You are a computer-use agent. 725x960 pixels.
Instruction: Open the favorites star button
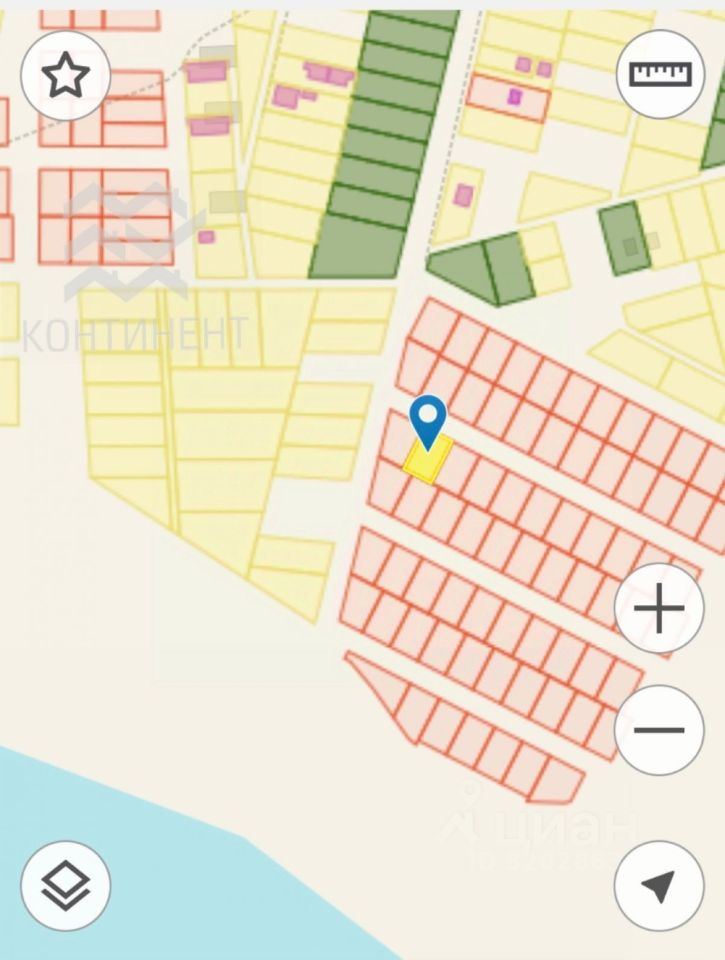coord(65,76)
